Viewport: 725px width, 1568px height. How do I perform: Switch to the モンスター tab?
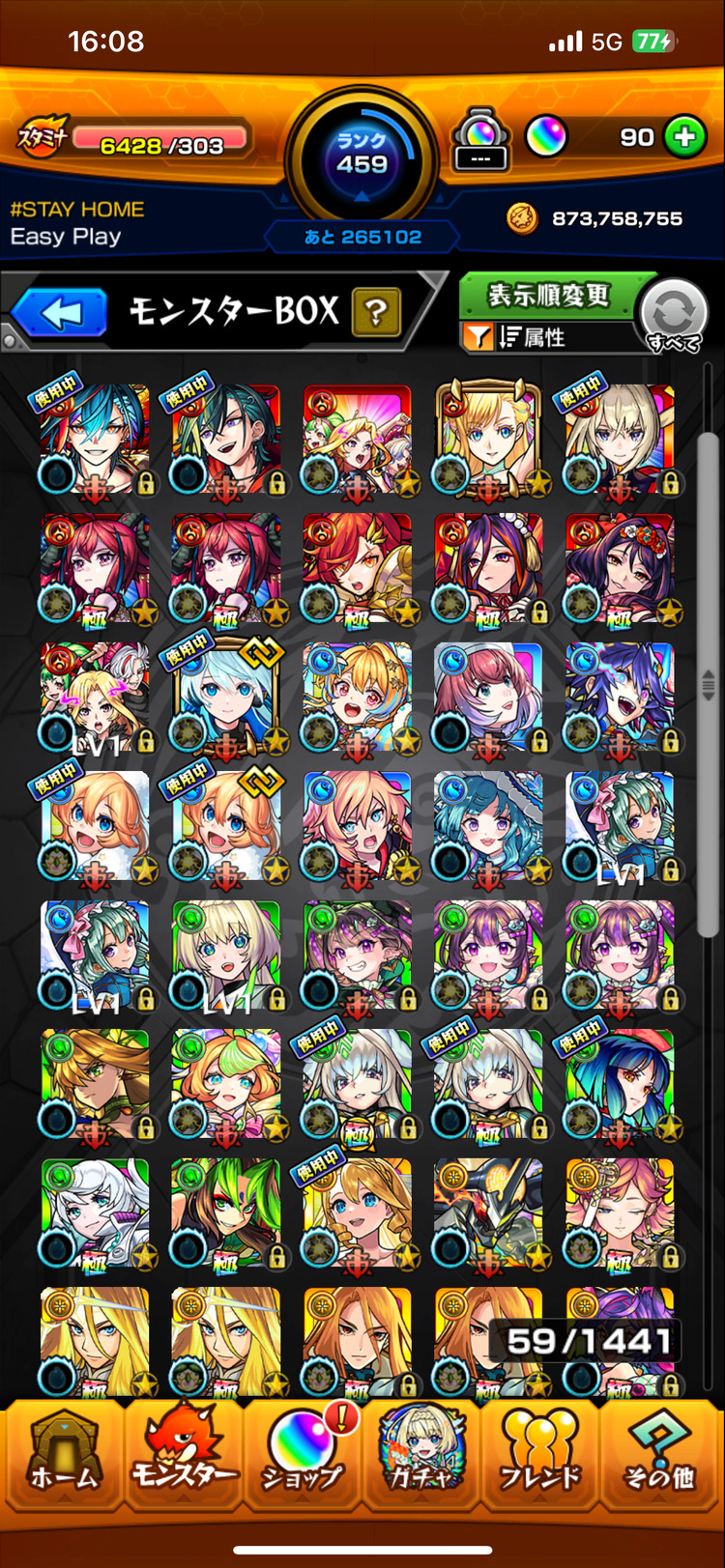click(184, 1456)
